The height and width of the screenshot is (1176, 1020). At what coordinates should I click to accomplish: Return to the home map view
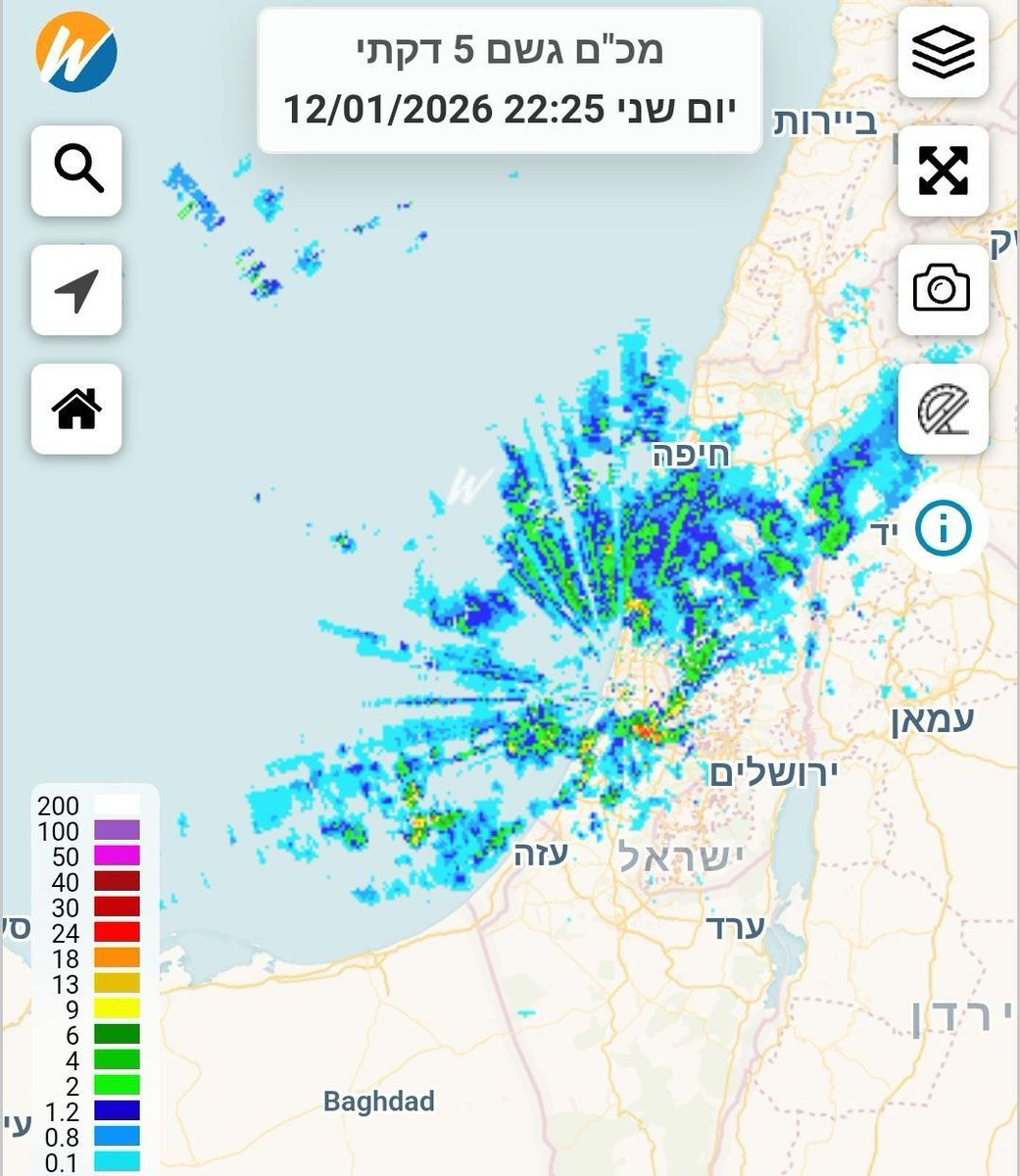76,409
